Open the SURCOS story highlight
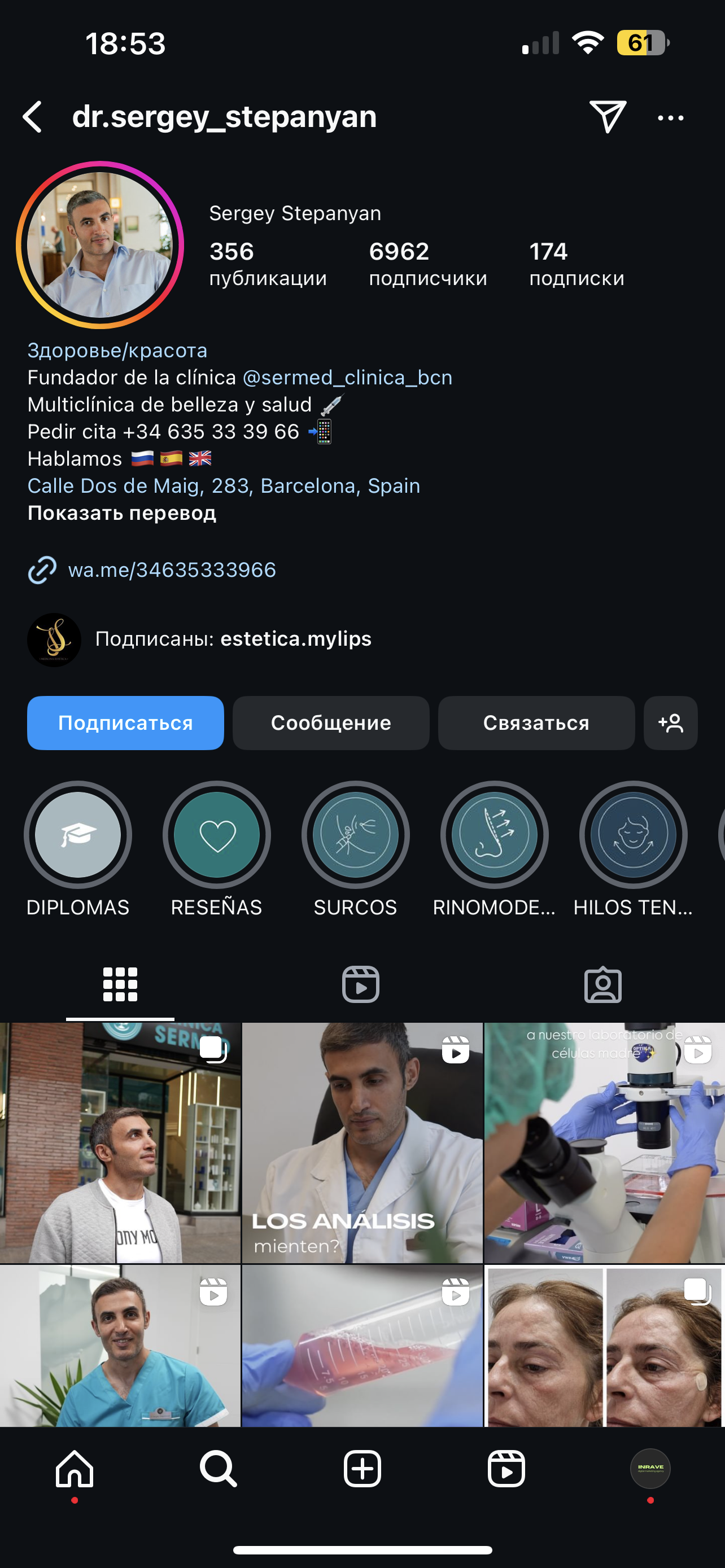725x1568 pixels. (x=356, y=835)
